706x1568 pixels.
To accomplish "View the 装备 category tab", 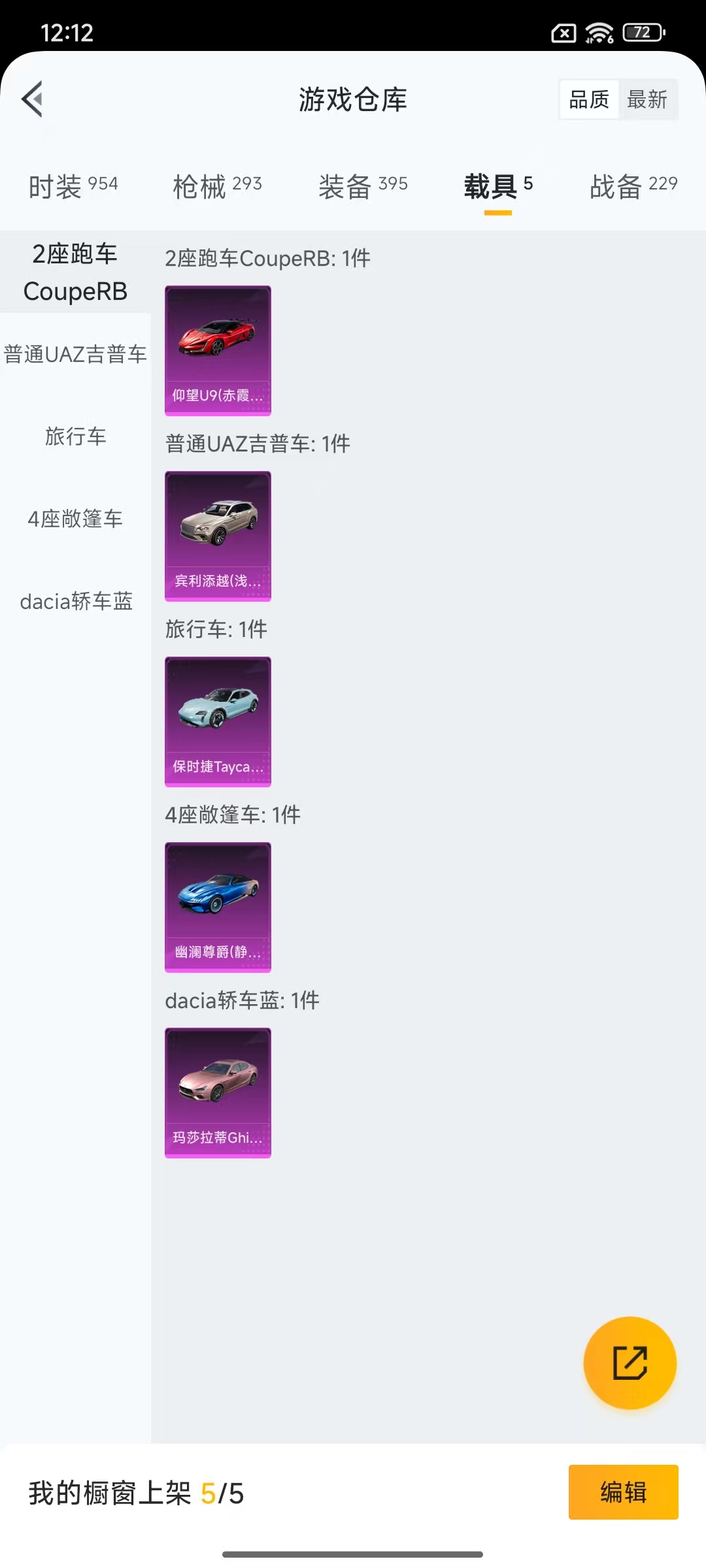I will (363, 185).
